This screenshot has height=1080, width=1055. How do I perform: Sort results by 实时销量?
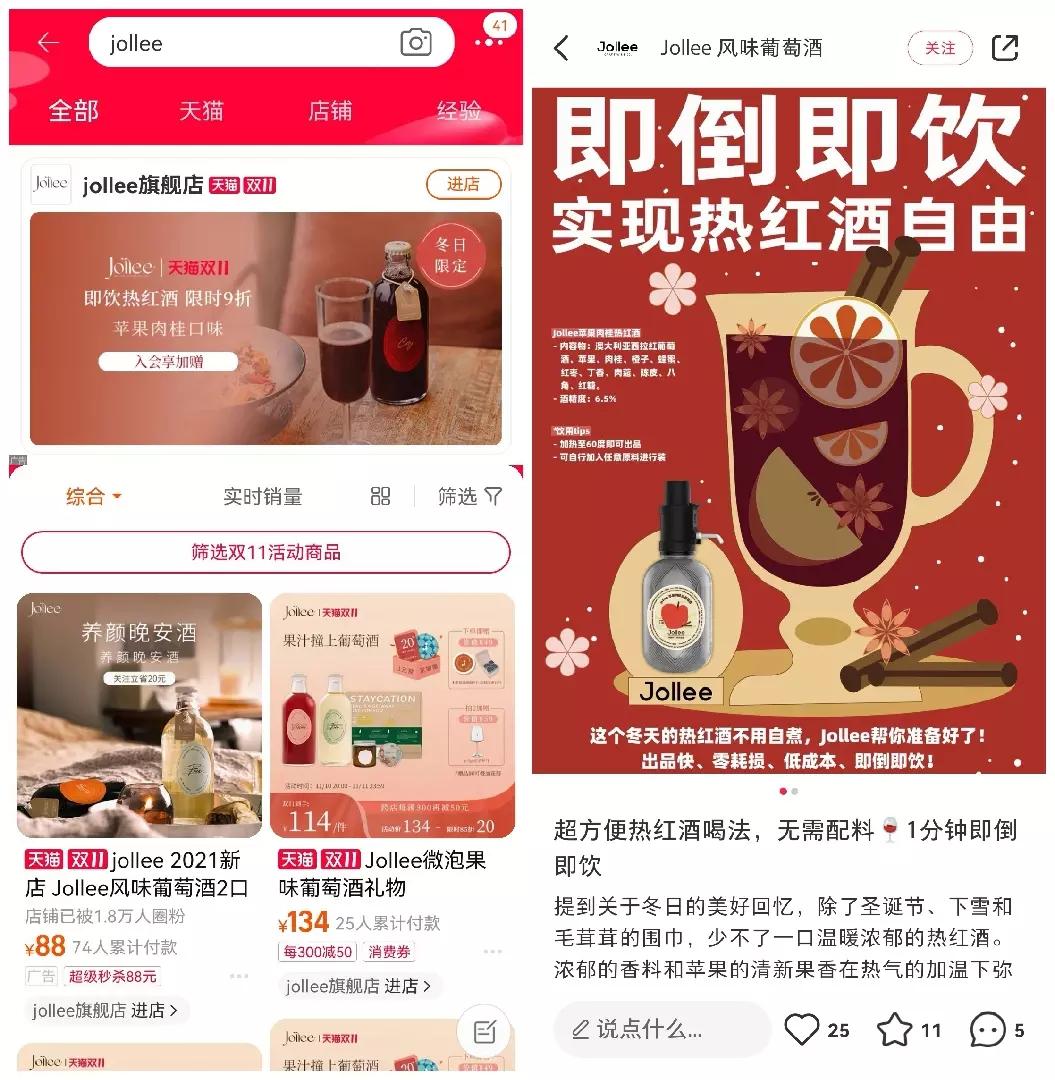(262, 497)
